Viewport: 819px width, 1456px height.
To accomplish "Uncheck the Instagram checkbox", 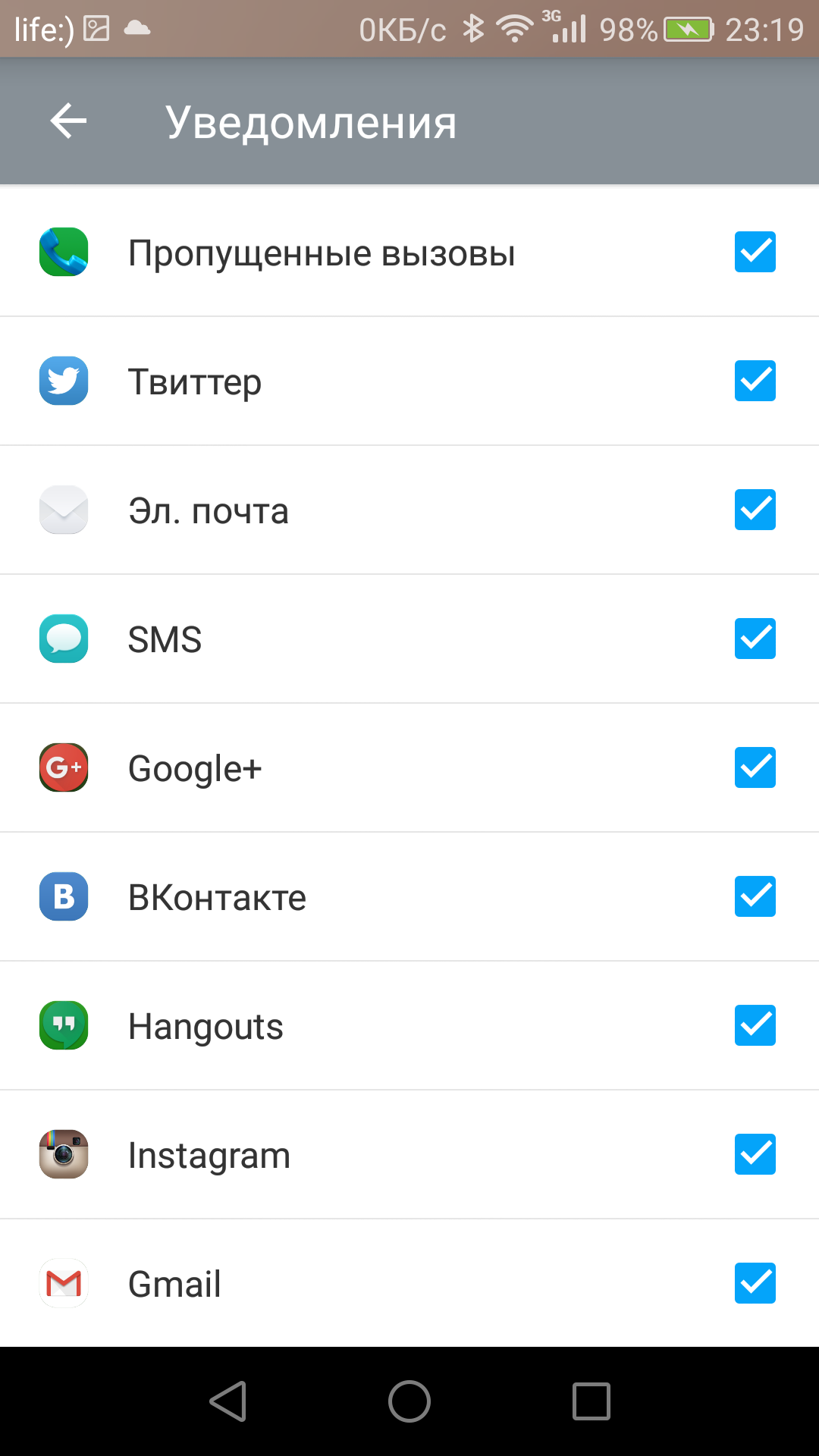I will (755, 1154).
